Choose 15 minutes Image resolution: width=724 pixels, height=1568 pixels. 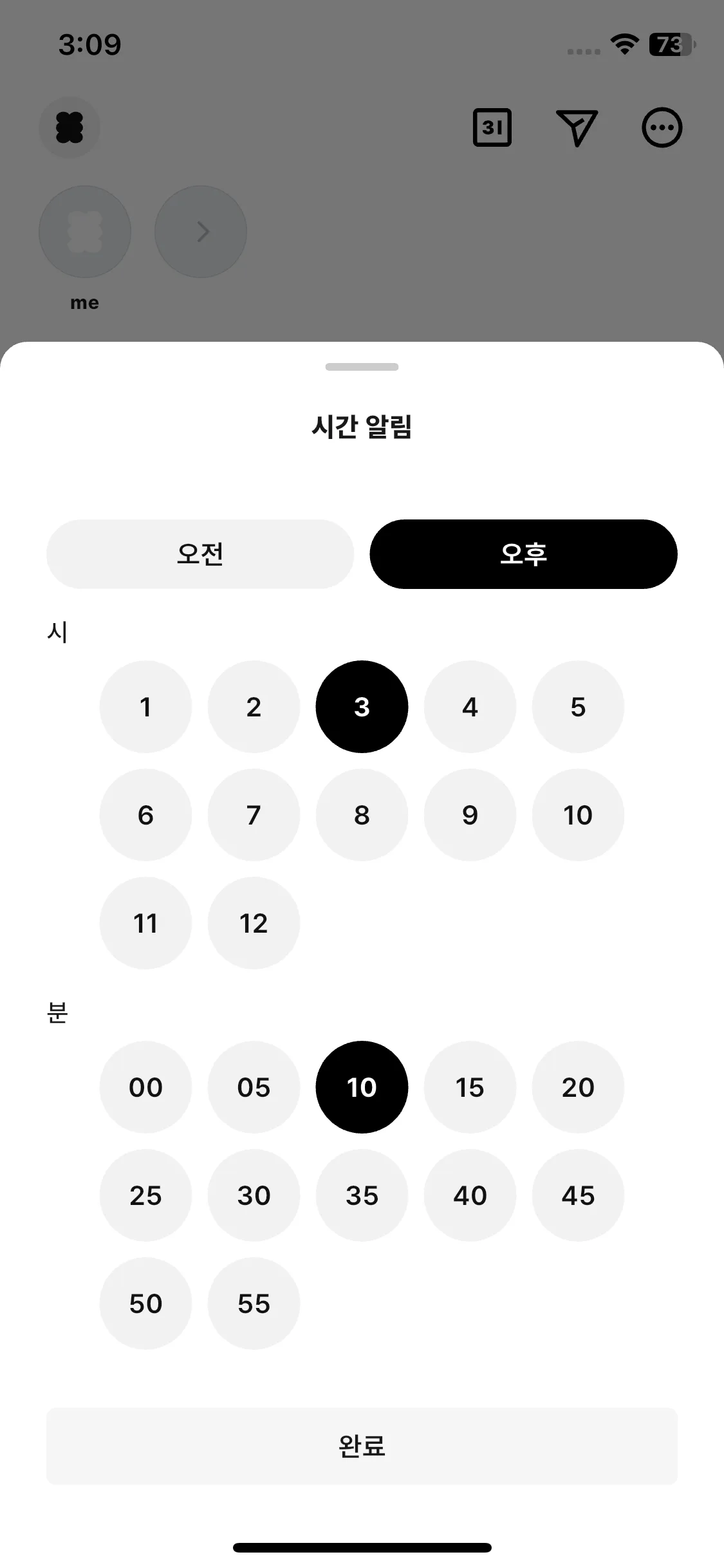tap(470, 1087)
